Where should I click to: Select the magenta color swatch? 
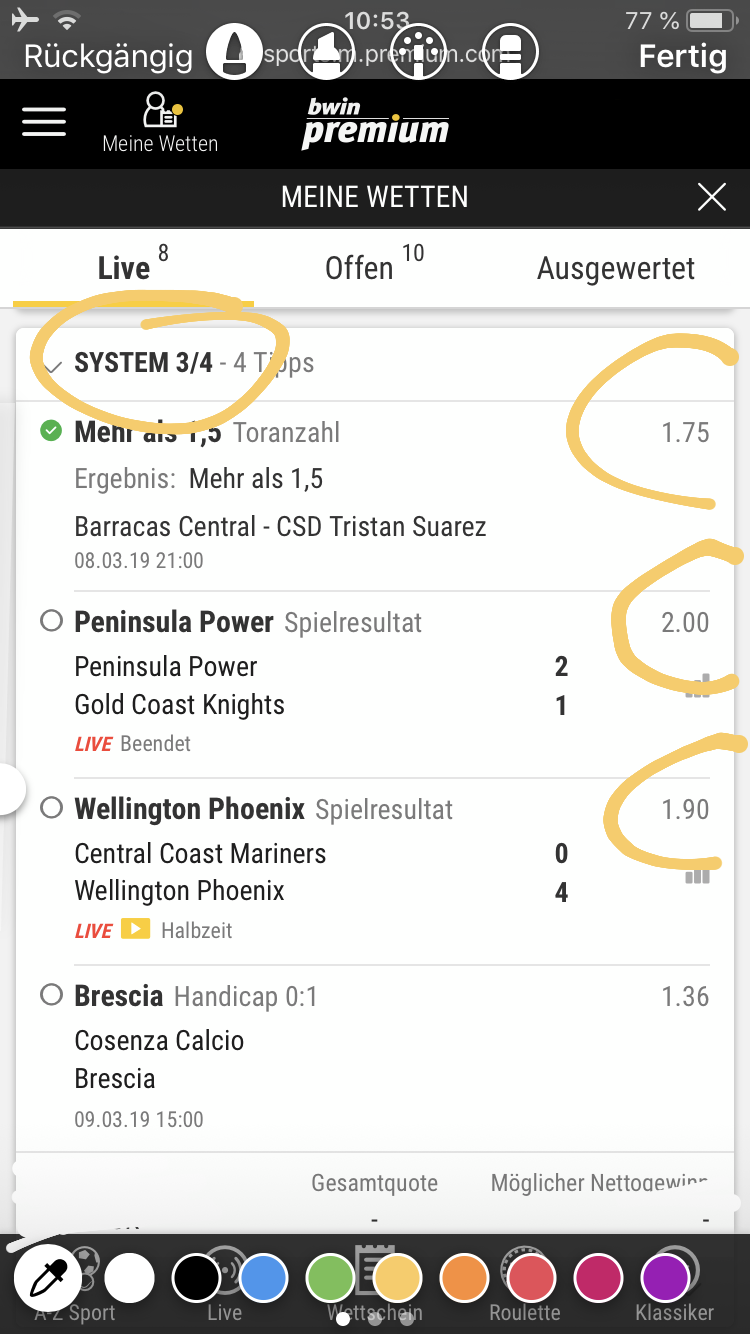(599, 1279)
